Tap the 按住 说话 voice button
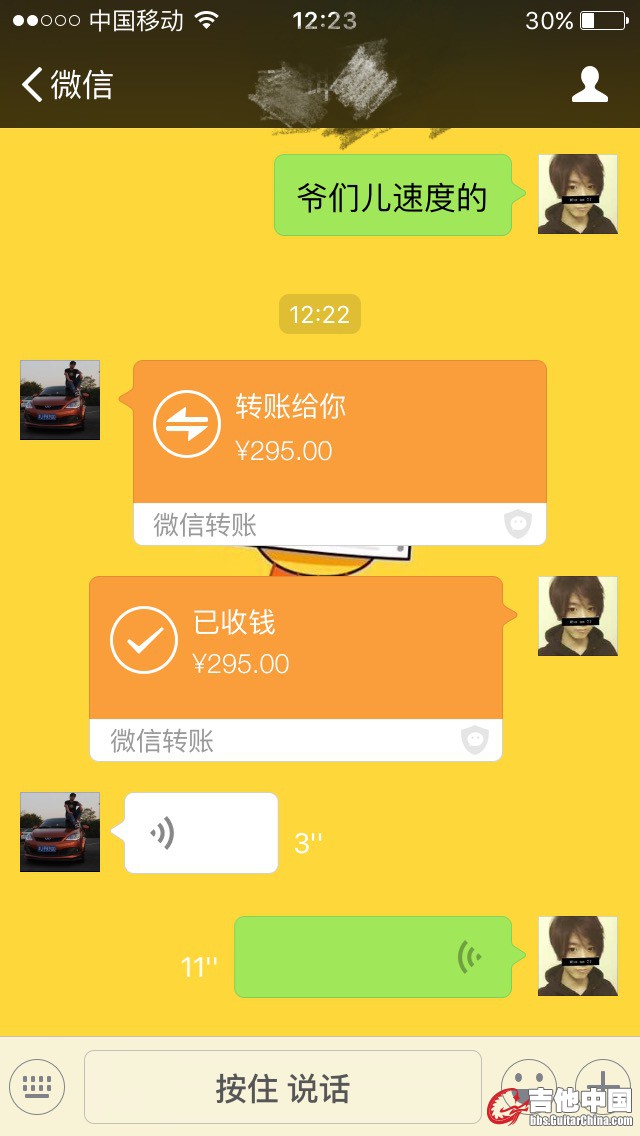 (283, 1087)
